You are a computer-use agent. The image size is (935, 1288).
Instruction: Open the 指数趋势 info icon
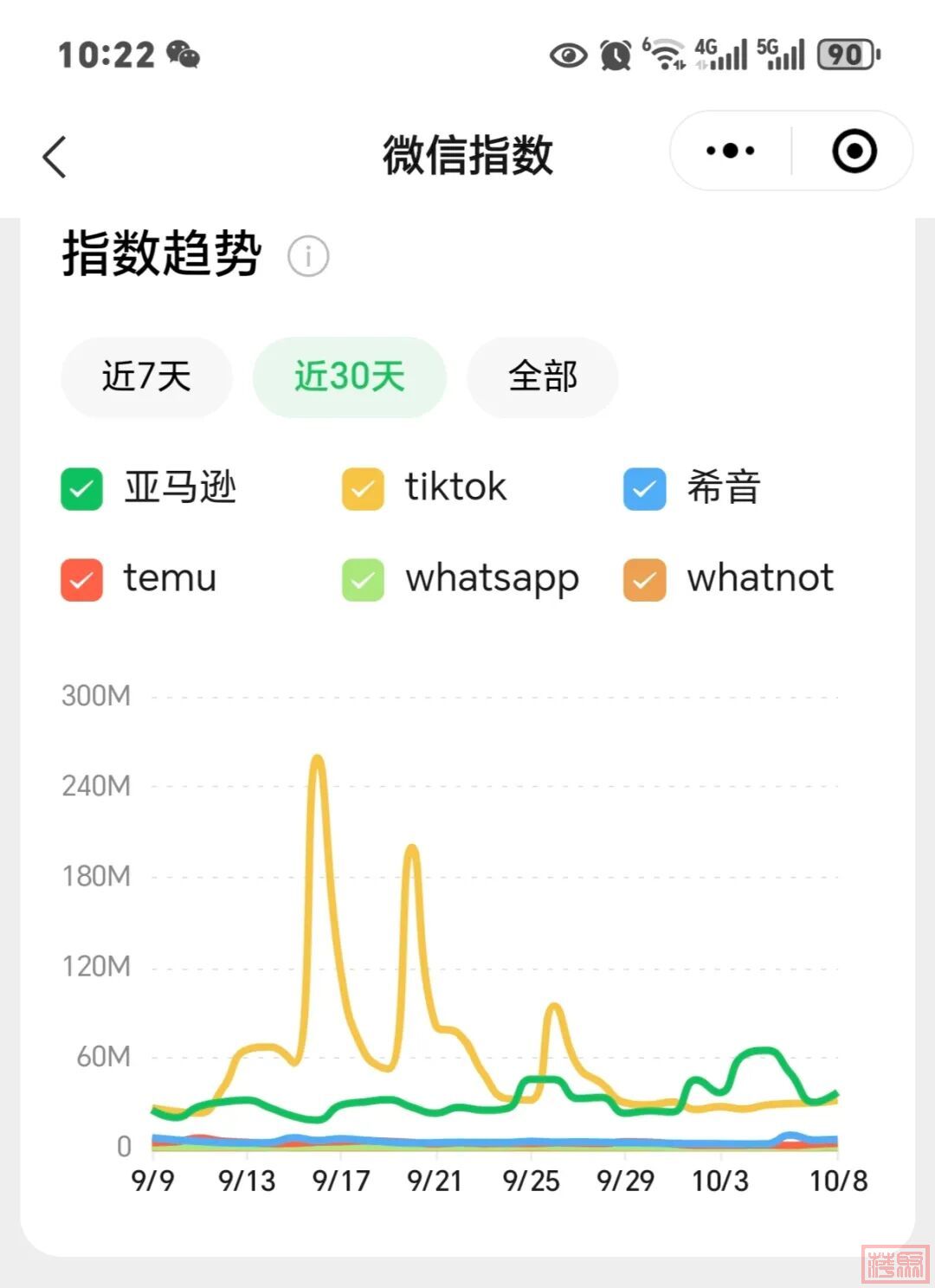[x=308, y=256]
